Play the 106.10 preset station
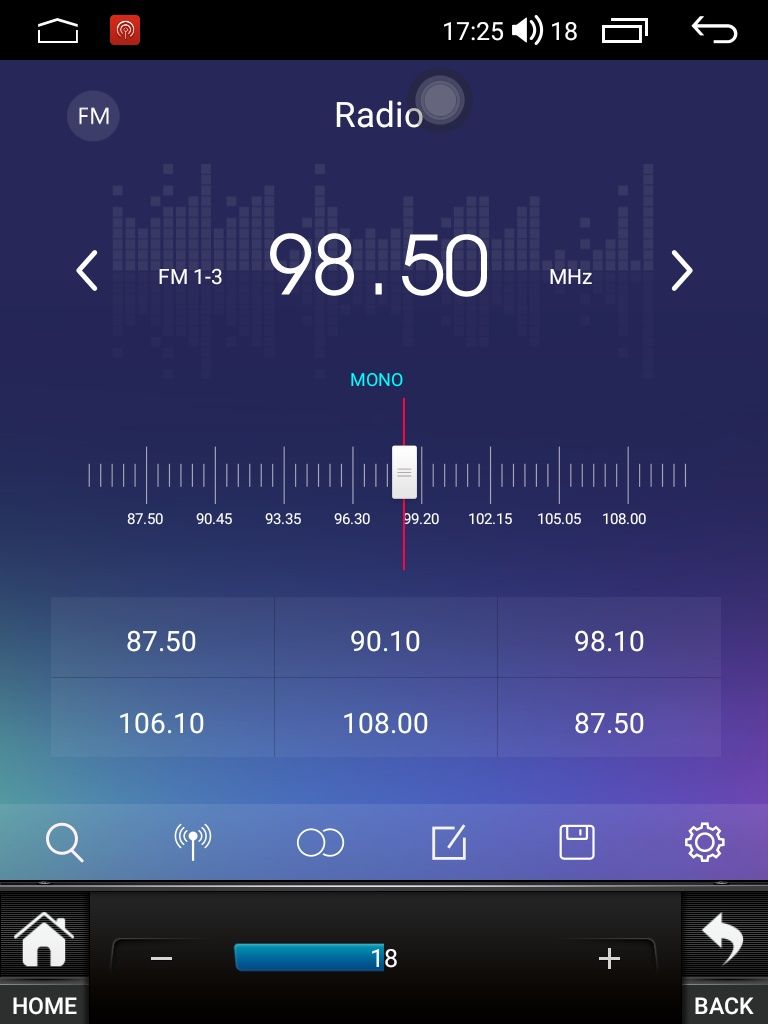Viewport: 768px width, 1024px height. [161, 723]
